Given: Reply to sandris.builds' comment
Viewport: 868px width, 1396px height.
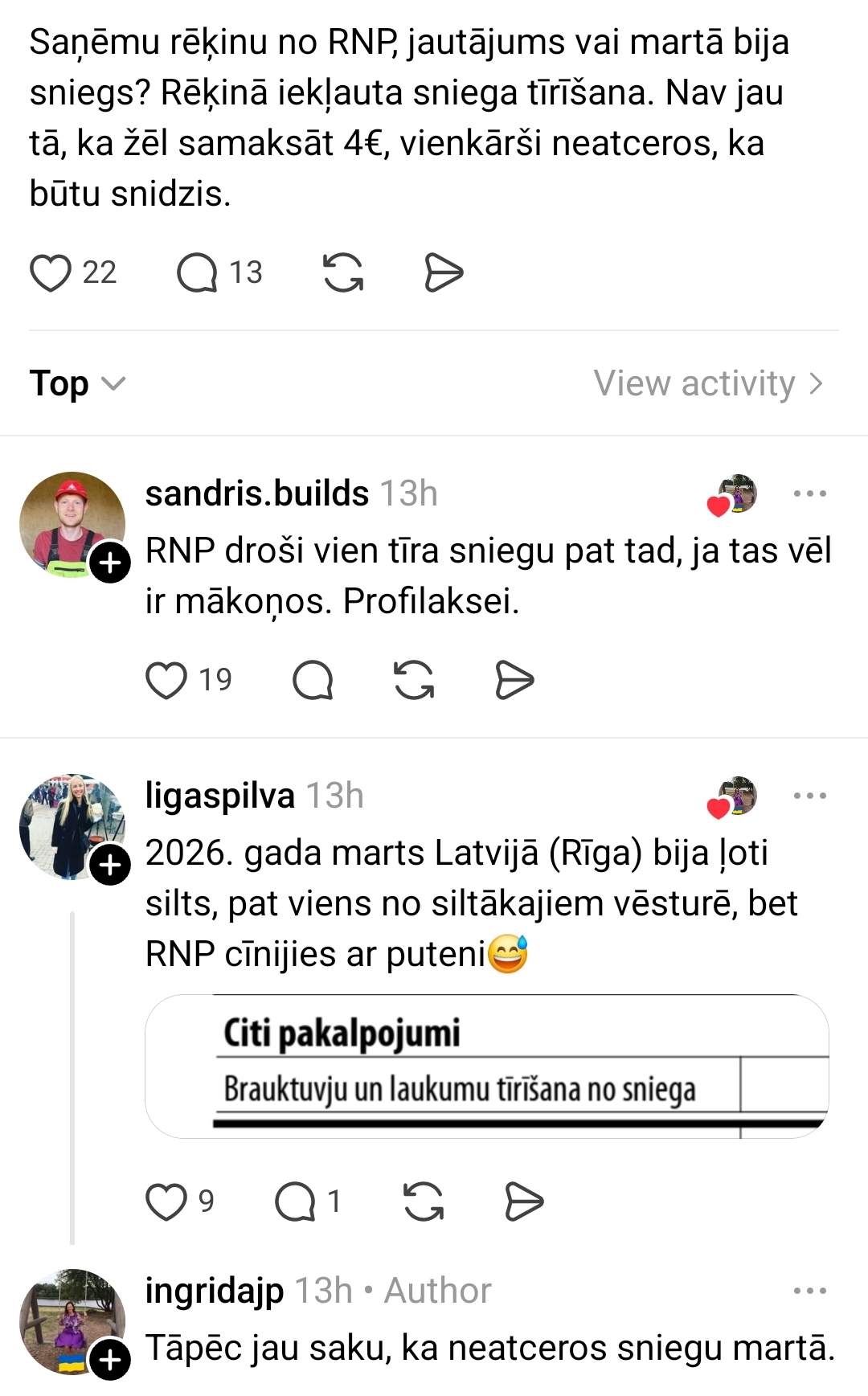Looking at the screenshot, I should (x=313, y=680).
